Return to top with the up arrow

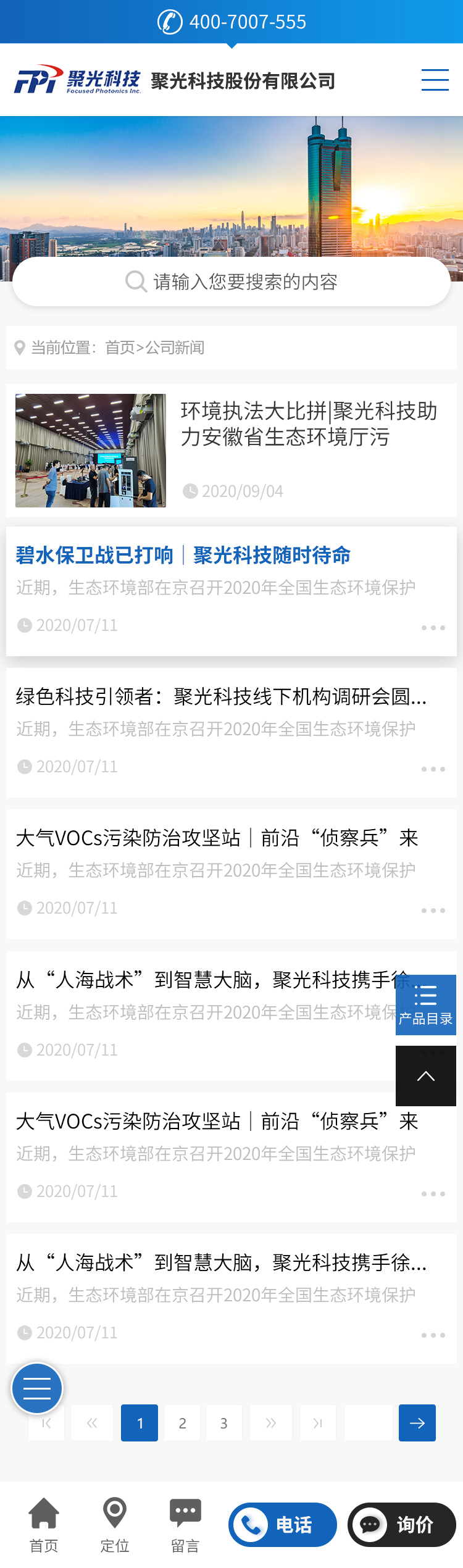[x=426, y=1076]
